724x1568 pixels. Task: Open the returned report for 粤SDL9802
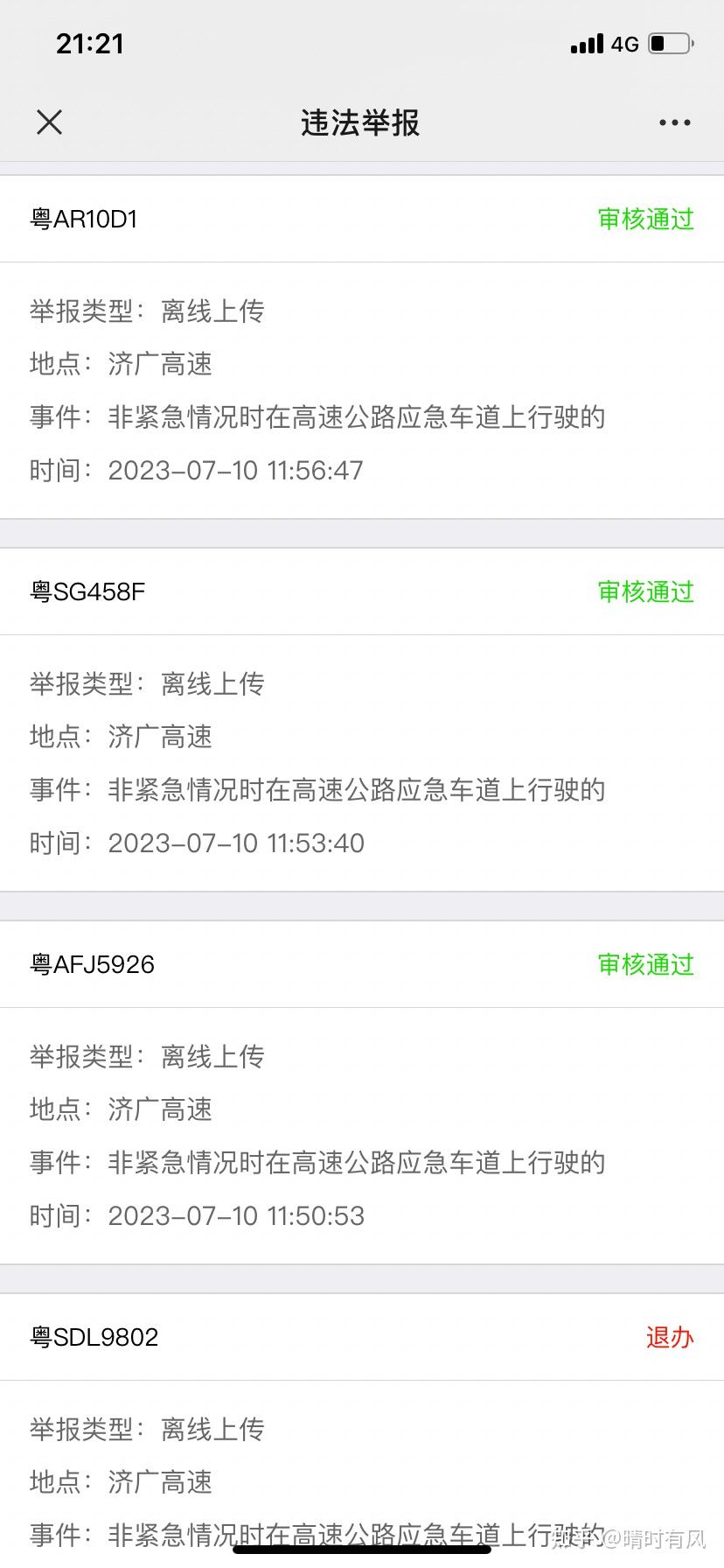tap(362, 1430)
